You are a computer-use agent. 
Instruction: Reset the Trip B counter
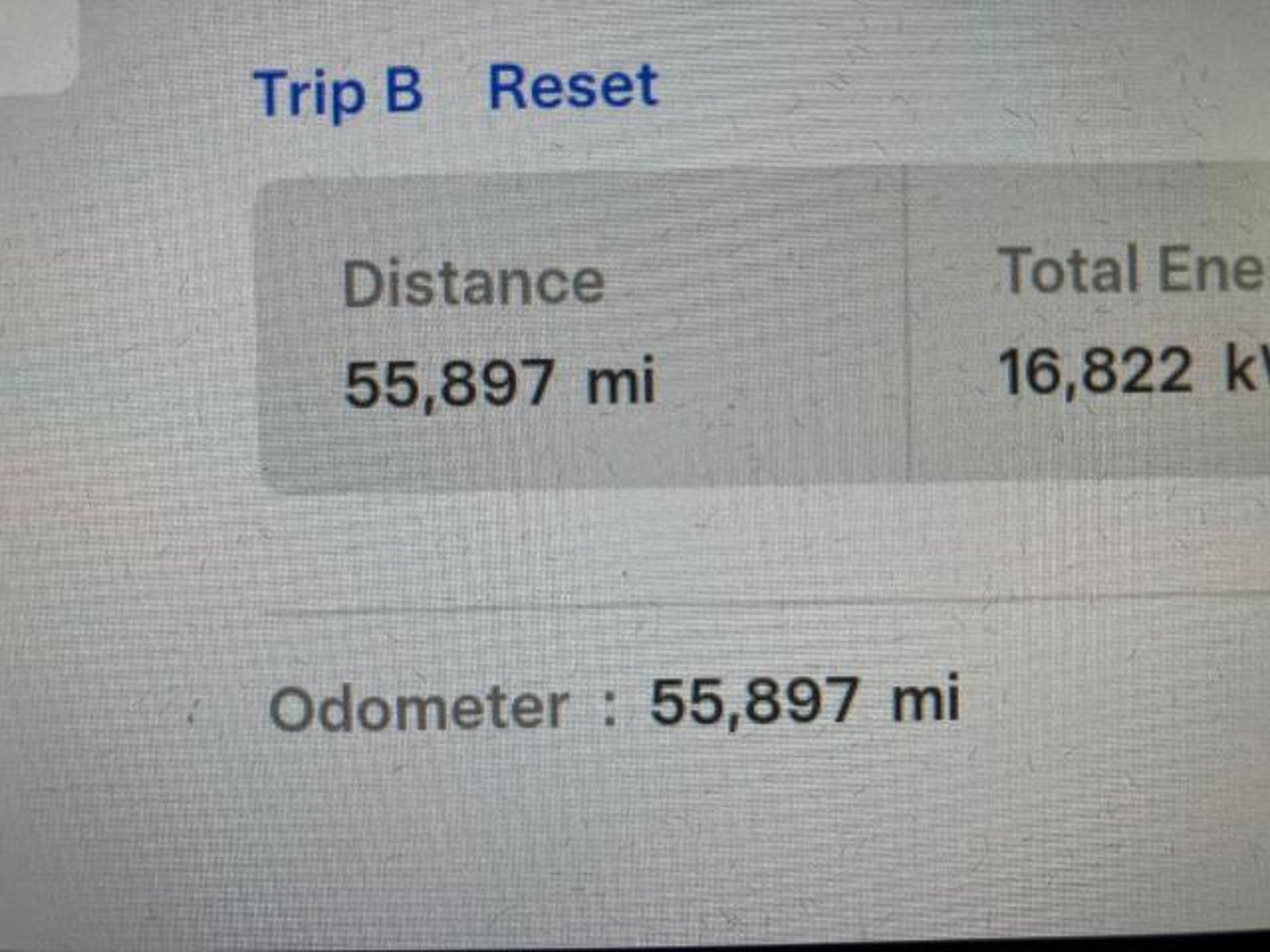(572, 89)
